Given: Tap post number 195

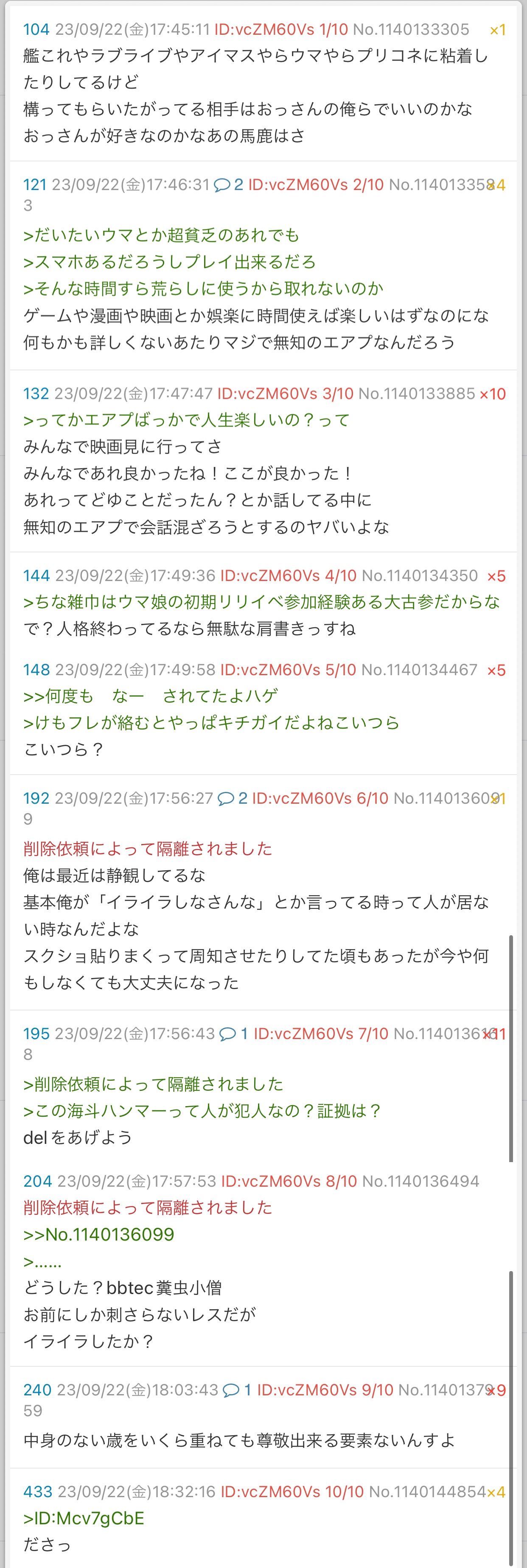Looking at the screenshot, I should [x=36, y=1034].
